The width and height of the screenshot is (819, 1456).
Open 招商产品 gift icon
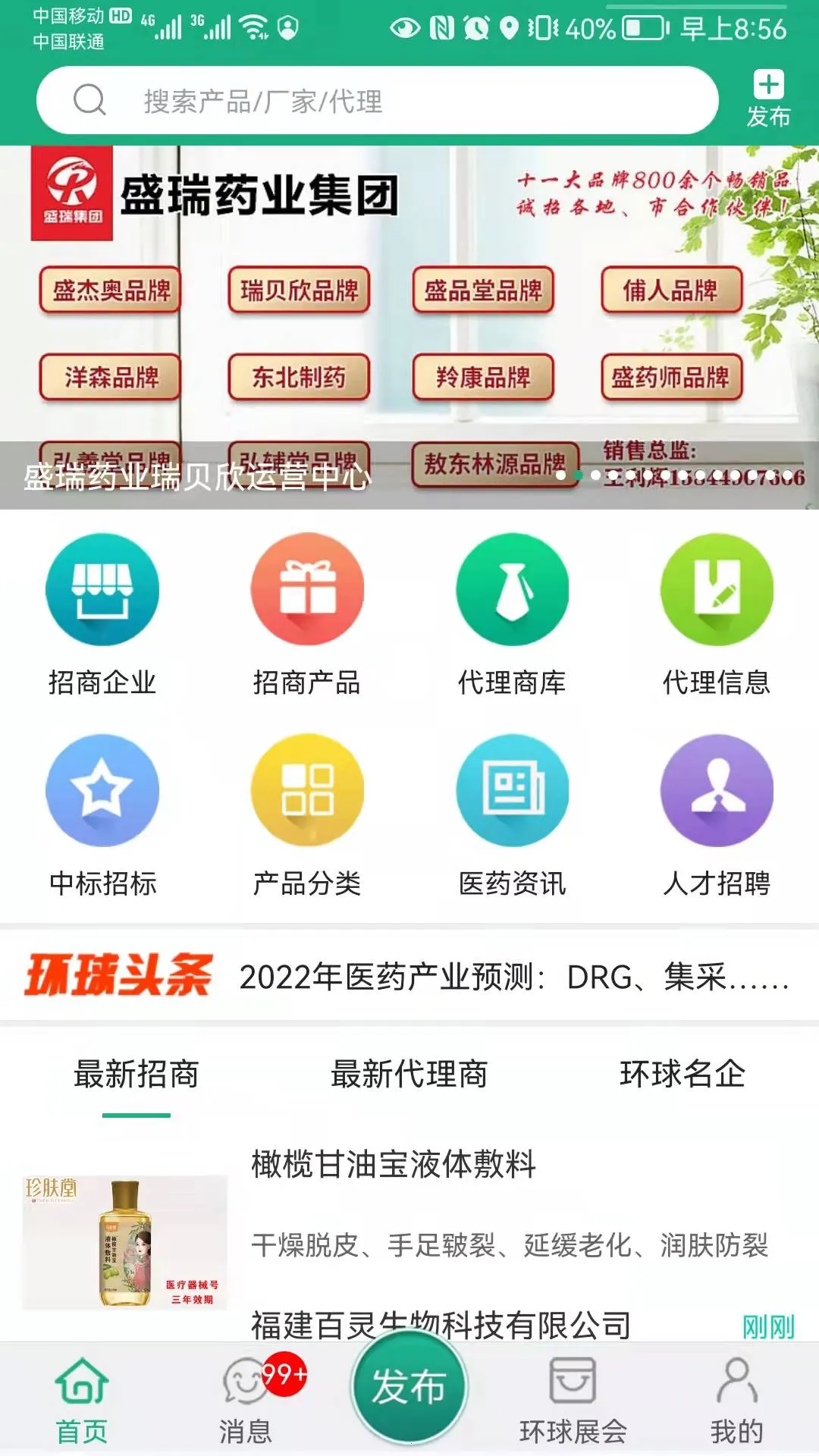(308, 592)
